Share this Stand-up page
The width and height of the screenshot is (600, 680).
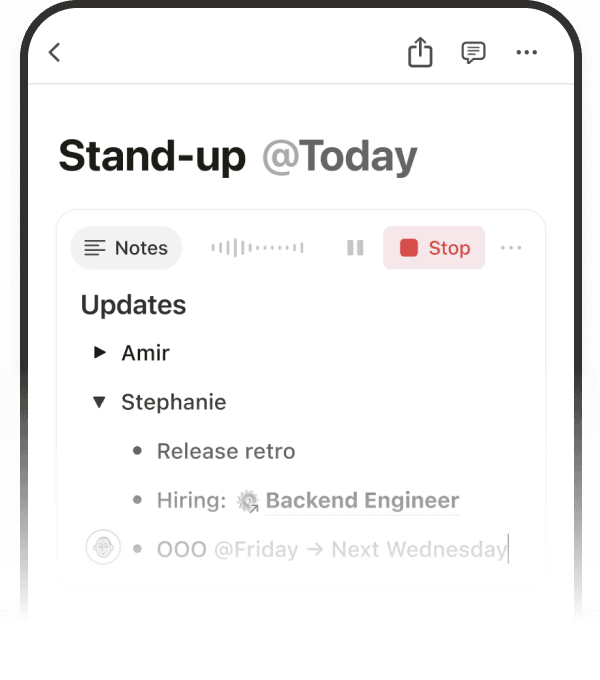[x=420, y=53]
